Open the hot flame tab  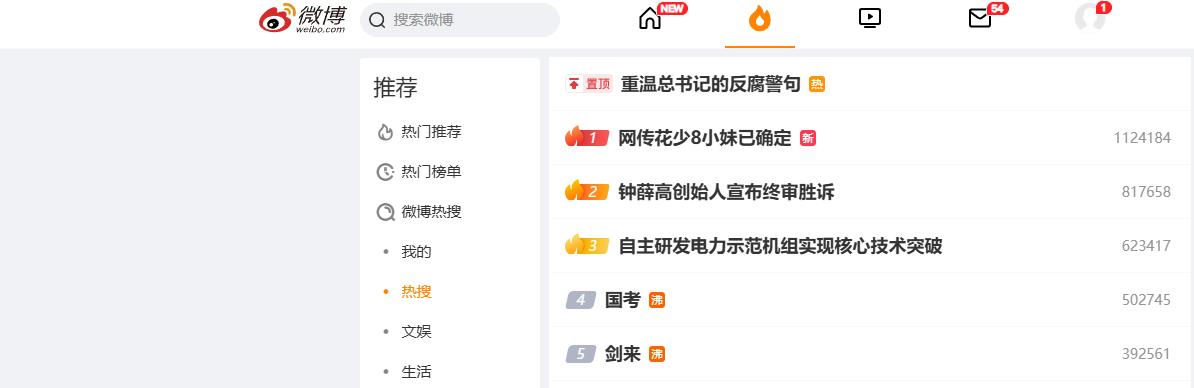click(x=760, y=18)
